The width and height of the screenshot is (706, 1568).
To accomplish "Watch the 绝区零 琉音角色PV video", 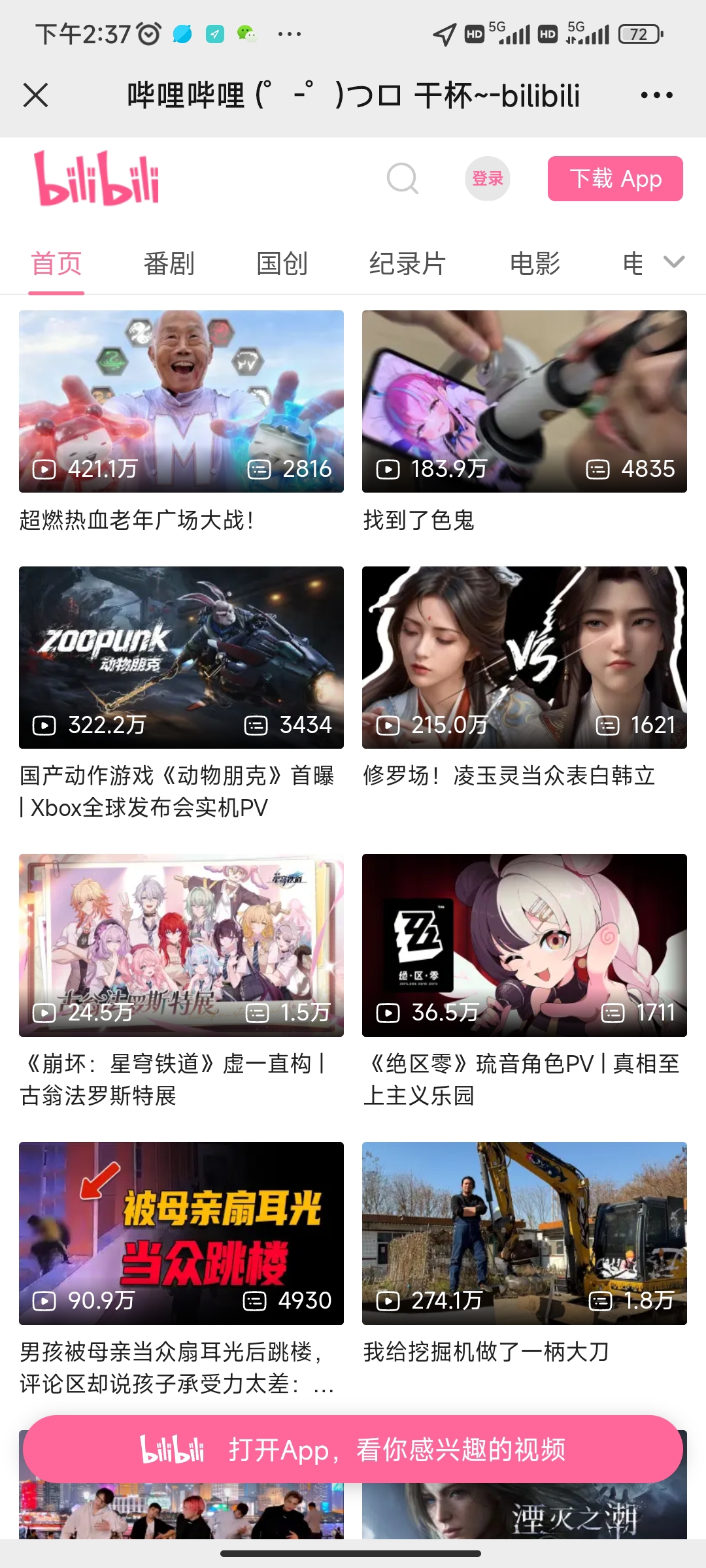I will (x=524, y=945).
